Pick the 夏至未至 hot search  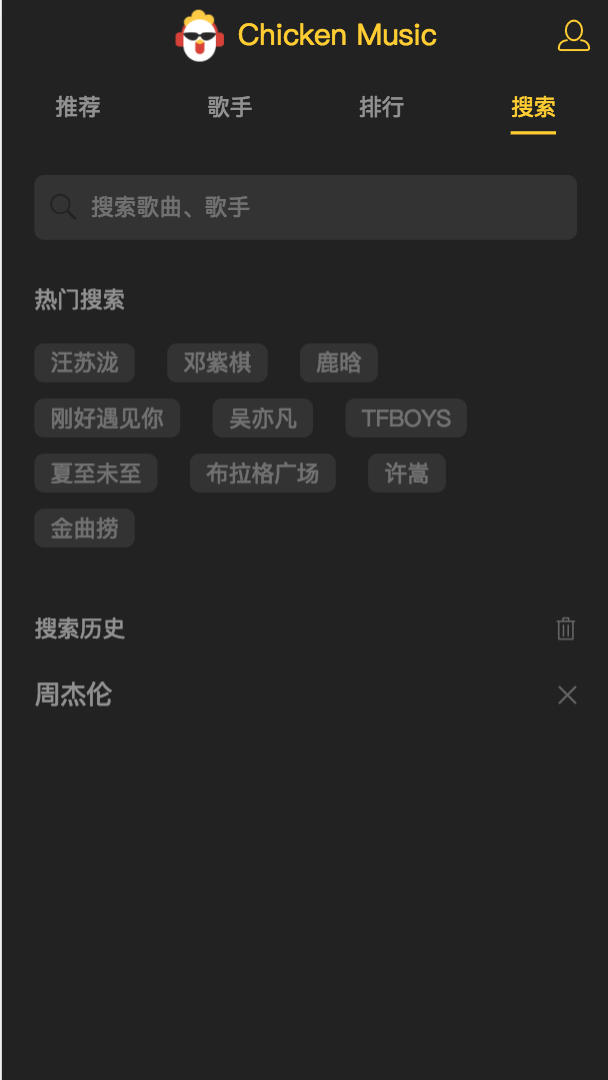pos(96,473)
